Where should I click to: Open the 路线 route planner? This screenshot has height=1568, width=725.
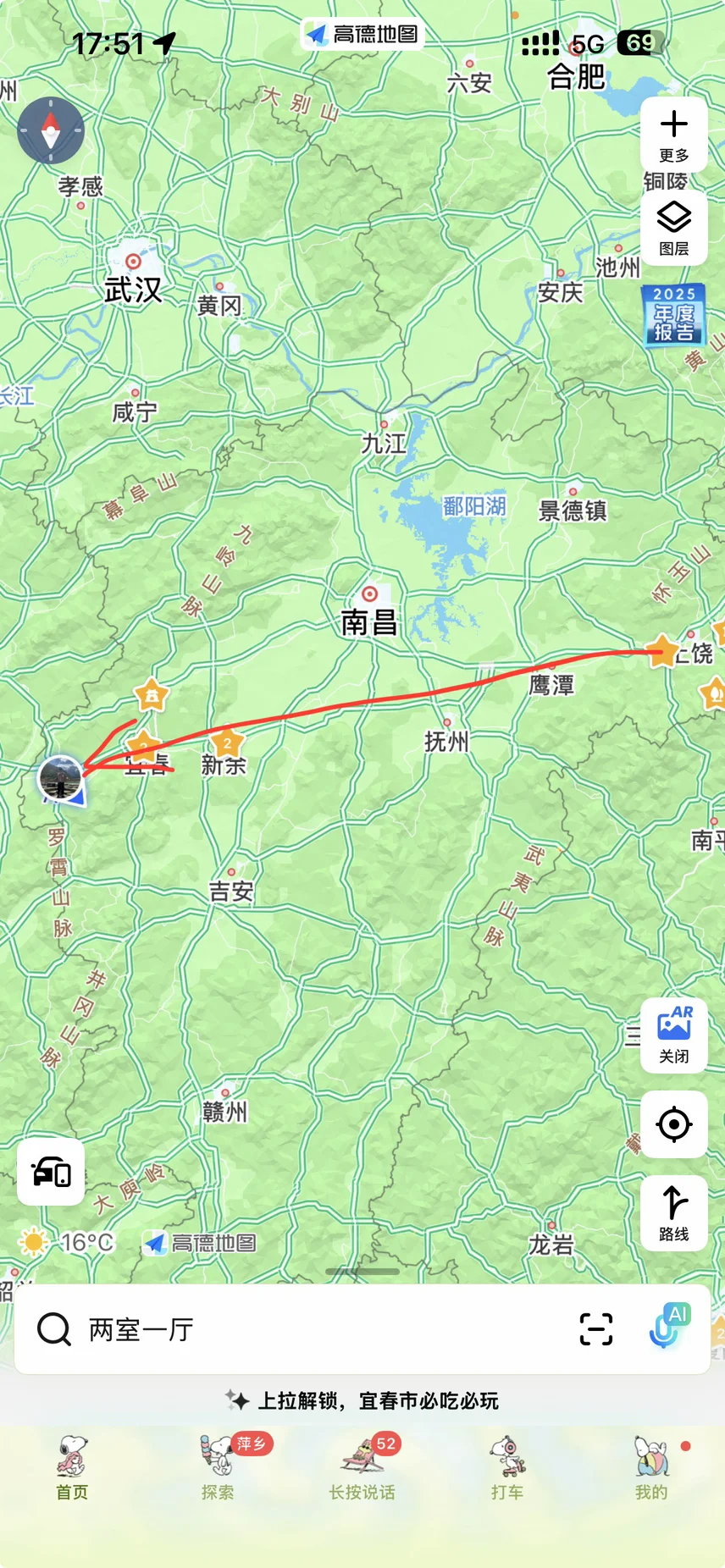pos(673,1212)
